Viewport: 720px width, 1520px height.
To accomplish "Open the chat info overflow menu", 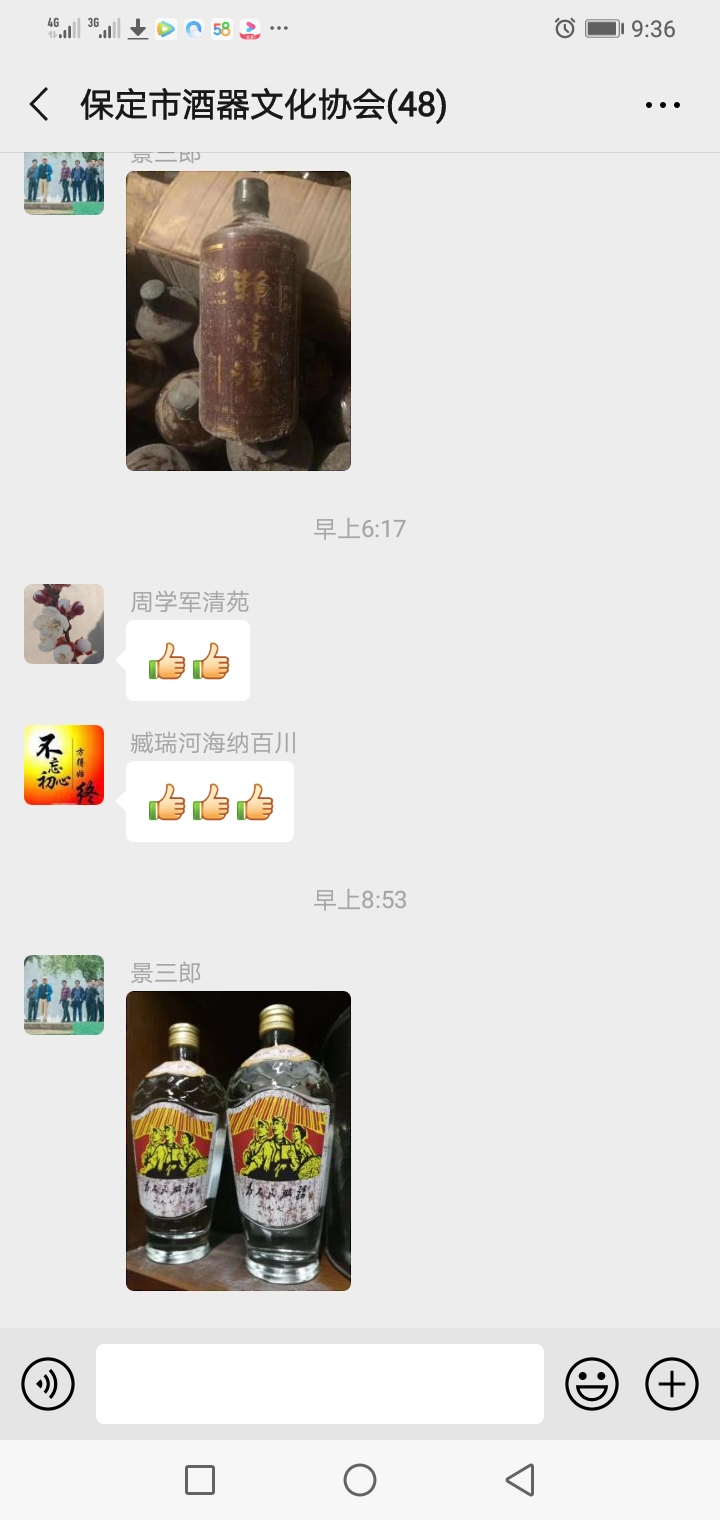I will pyautogui.click(x=662, y=105).
